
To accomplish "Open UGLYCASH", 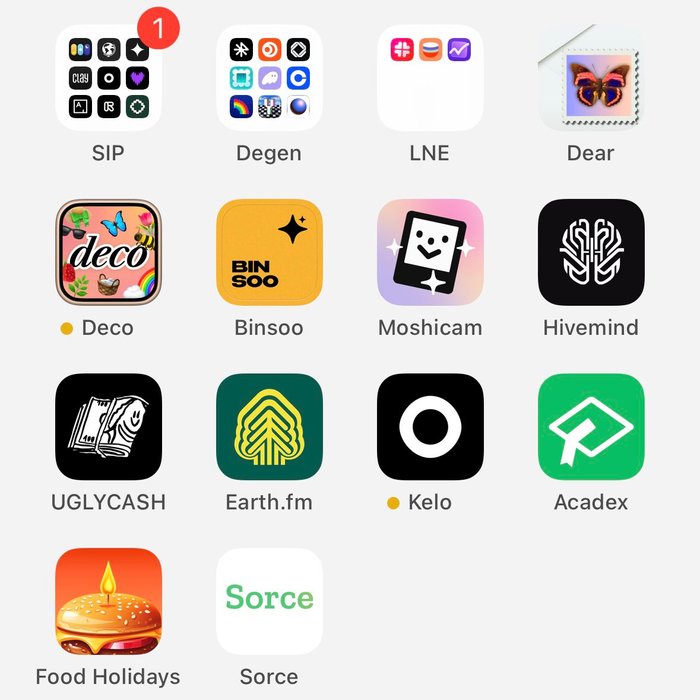I will (x=108, y=427).
